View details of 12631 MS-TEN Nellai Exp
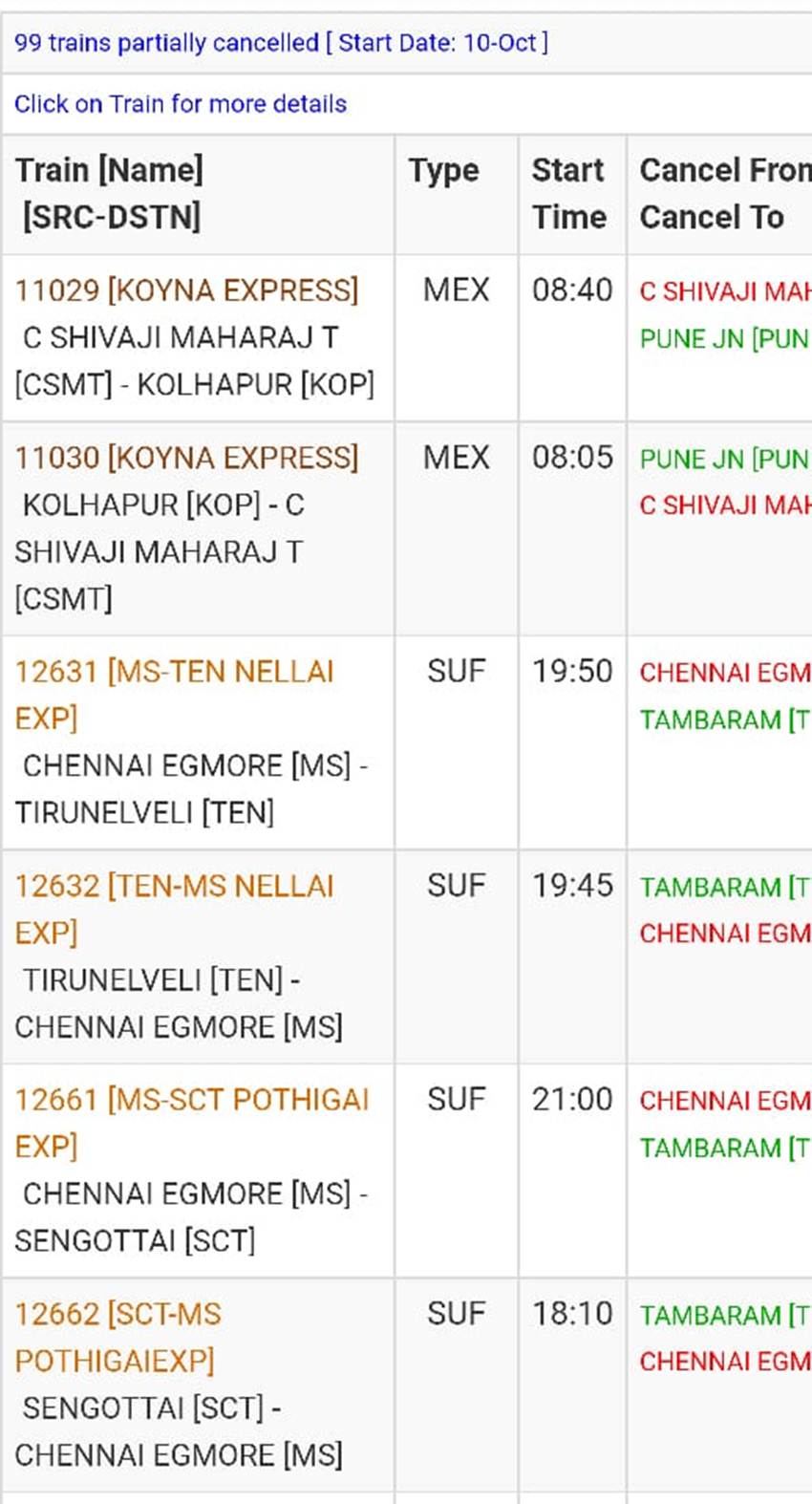This screenshot has width=812, height=1504. 174,672
